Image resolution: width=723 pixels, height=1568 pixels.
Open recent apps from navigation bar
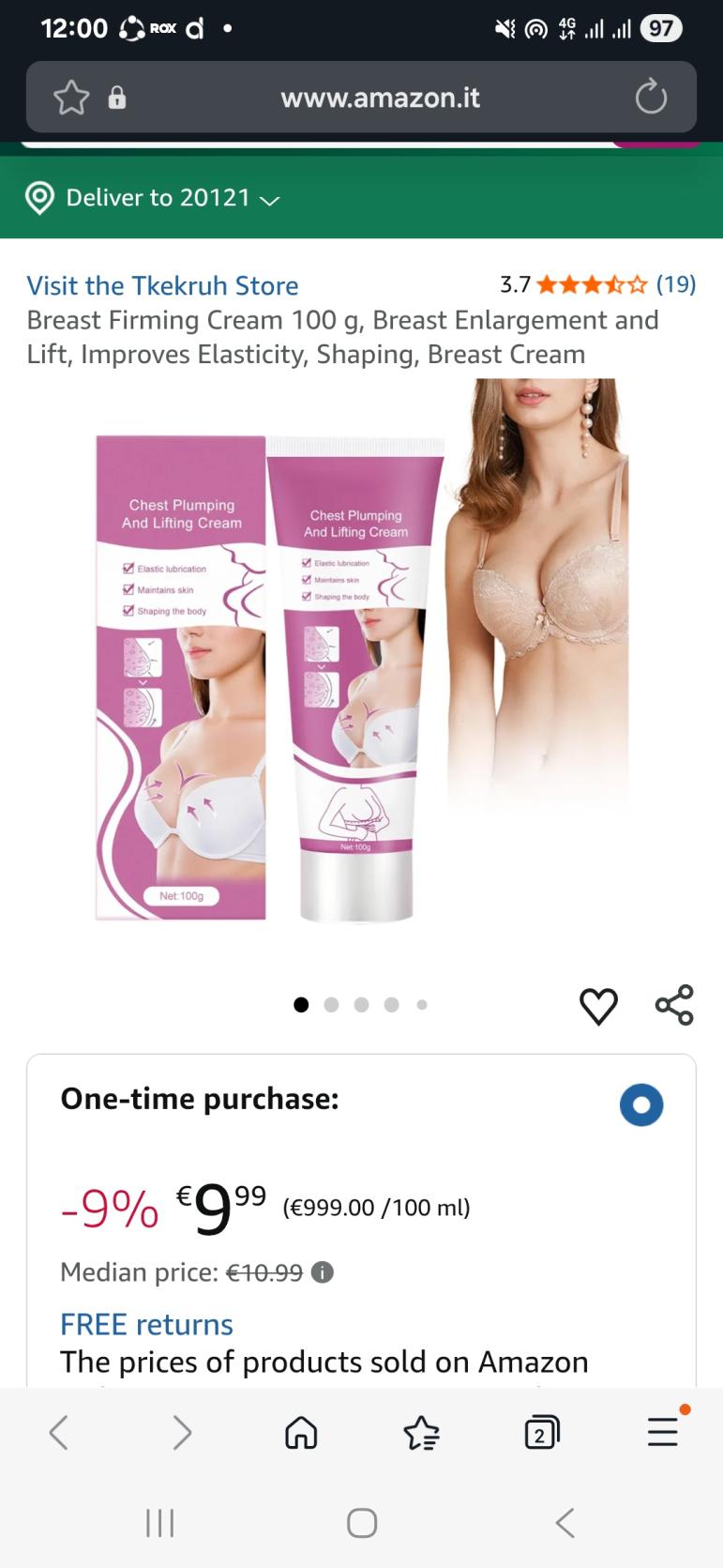point(159,1522)
